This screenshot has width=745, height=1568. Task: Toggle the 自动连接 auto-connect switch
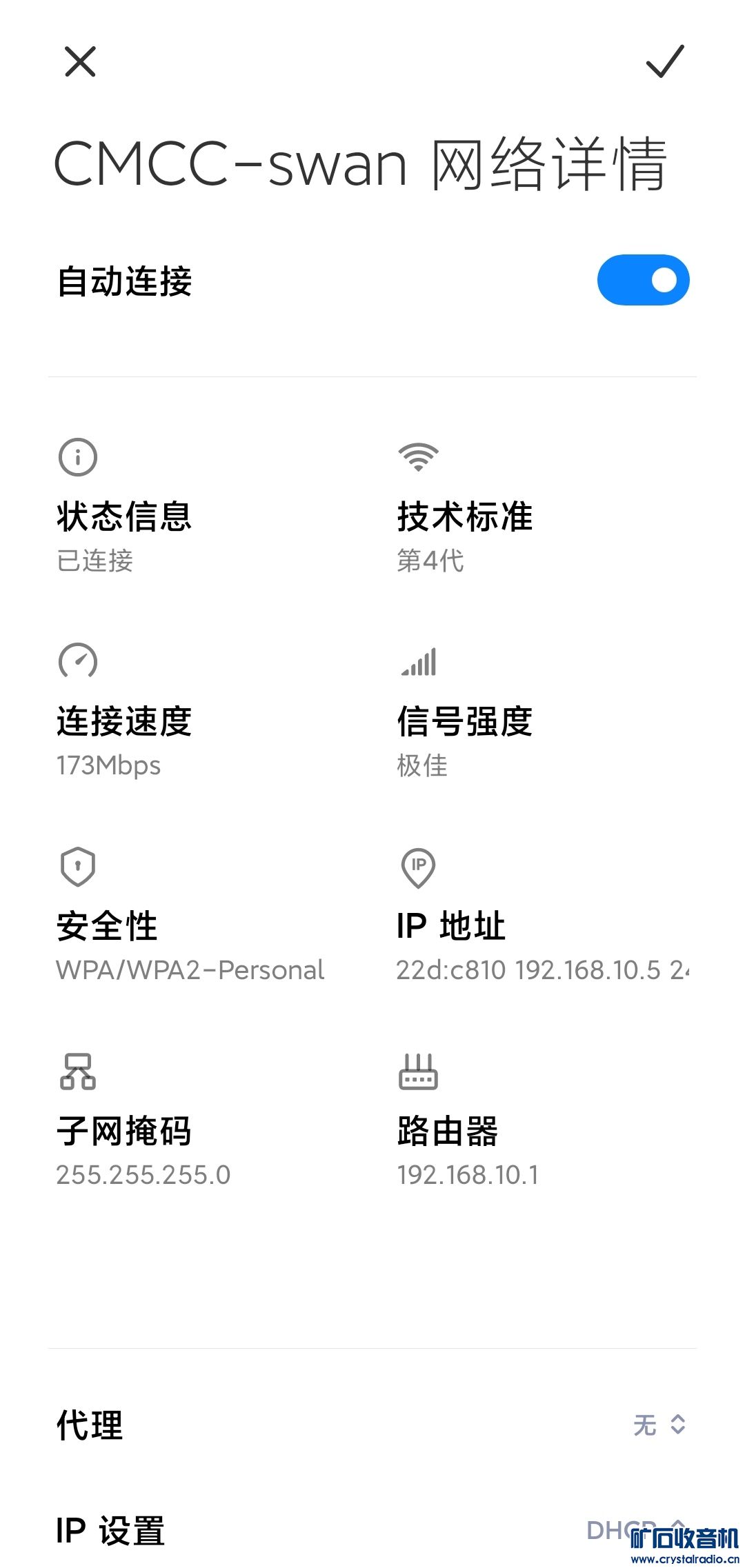point(643,280)
